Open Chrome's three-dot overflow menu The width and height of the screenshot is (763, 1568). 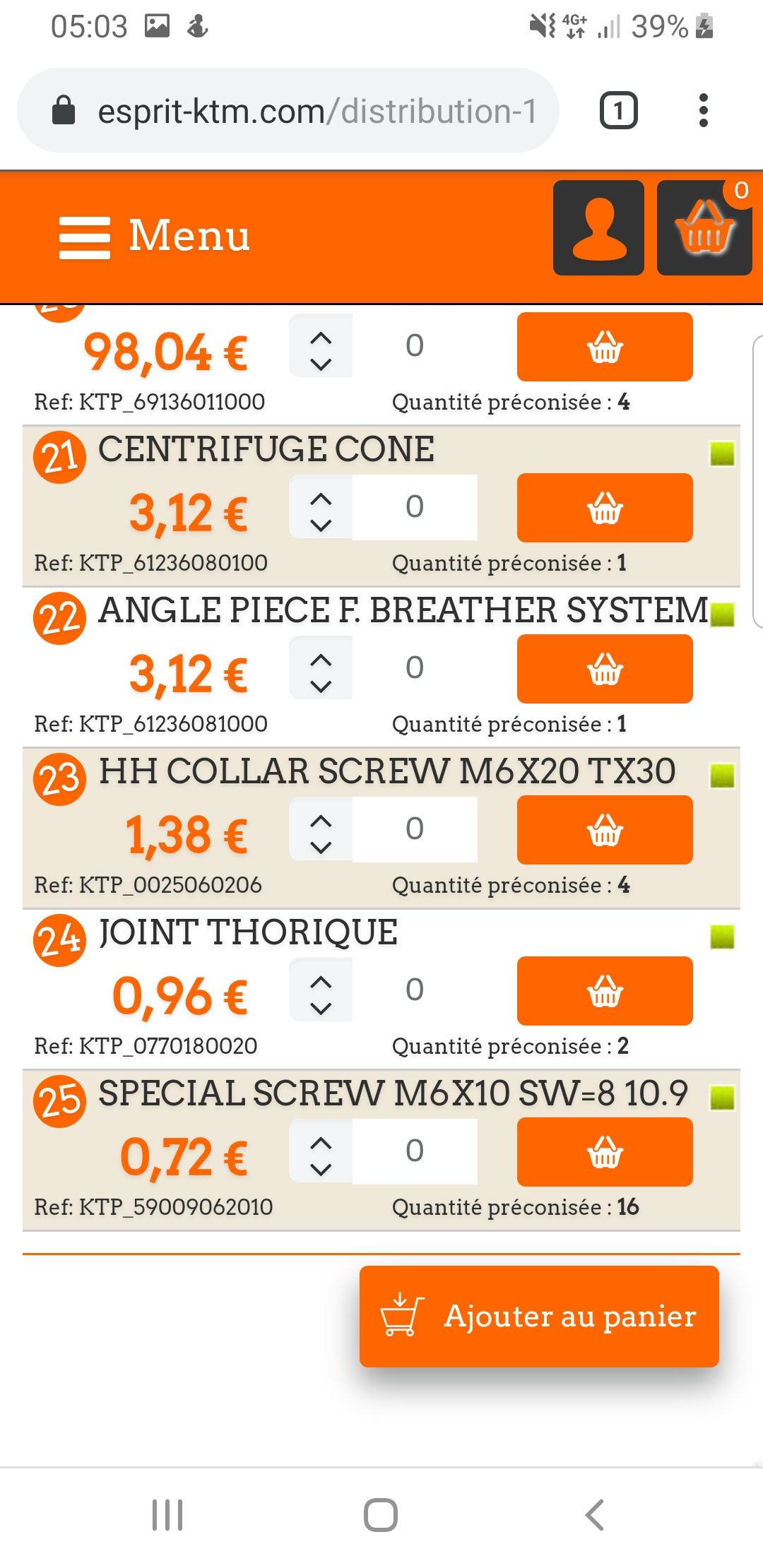(x=703, y=111)
